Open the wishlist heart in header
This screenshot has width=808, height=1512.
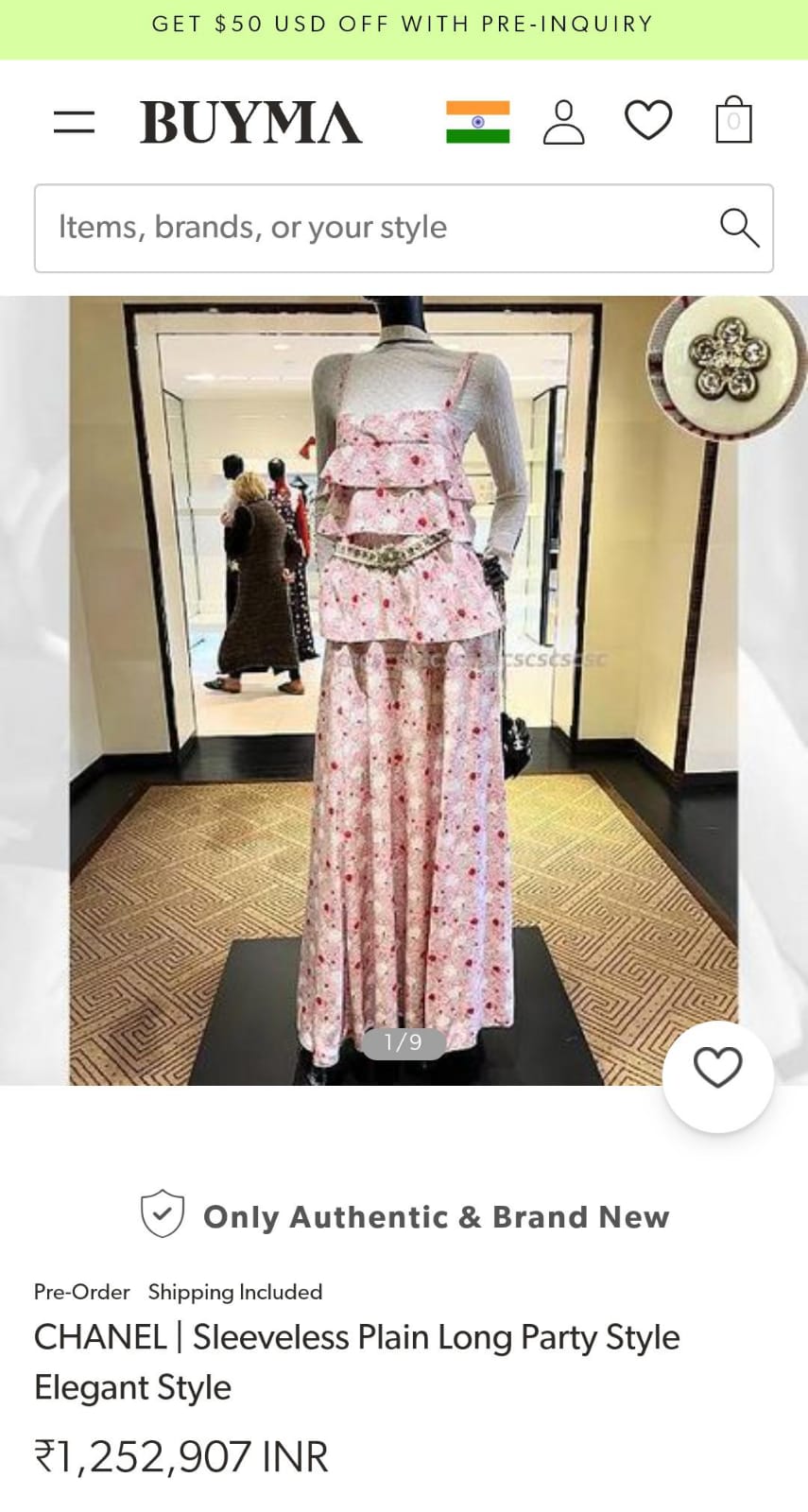click(648, 121)
